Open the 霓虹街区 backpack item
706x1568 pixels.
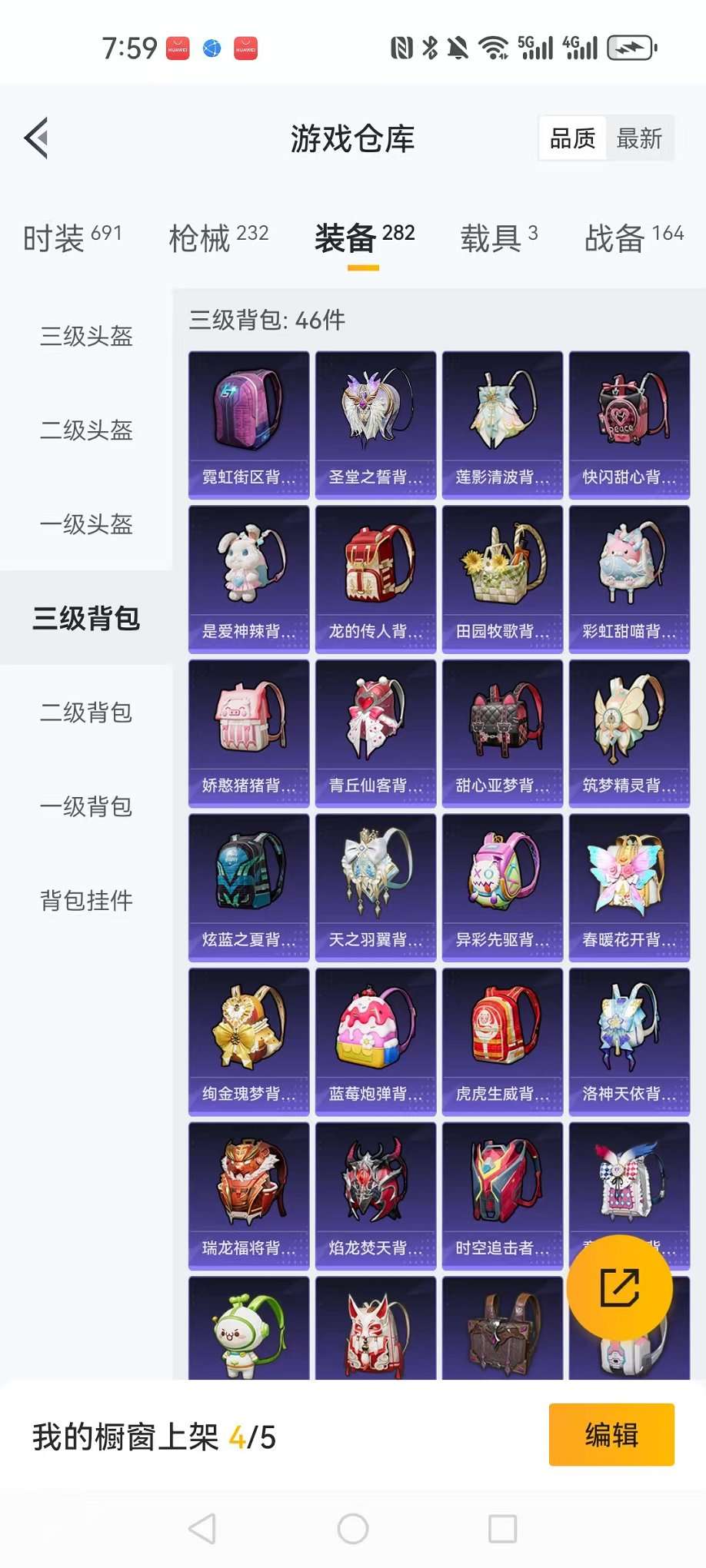(248, 425)
